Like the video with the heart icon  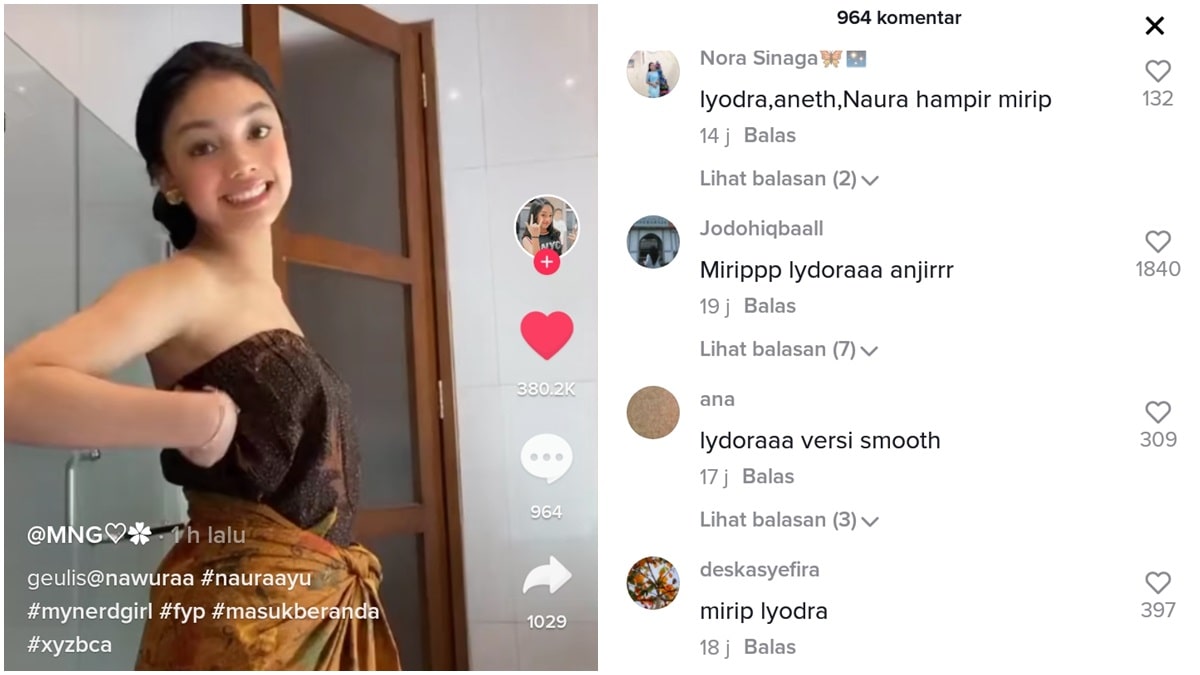click(547, 335)
